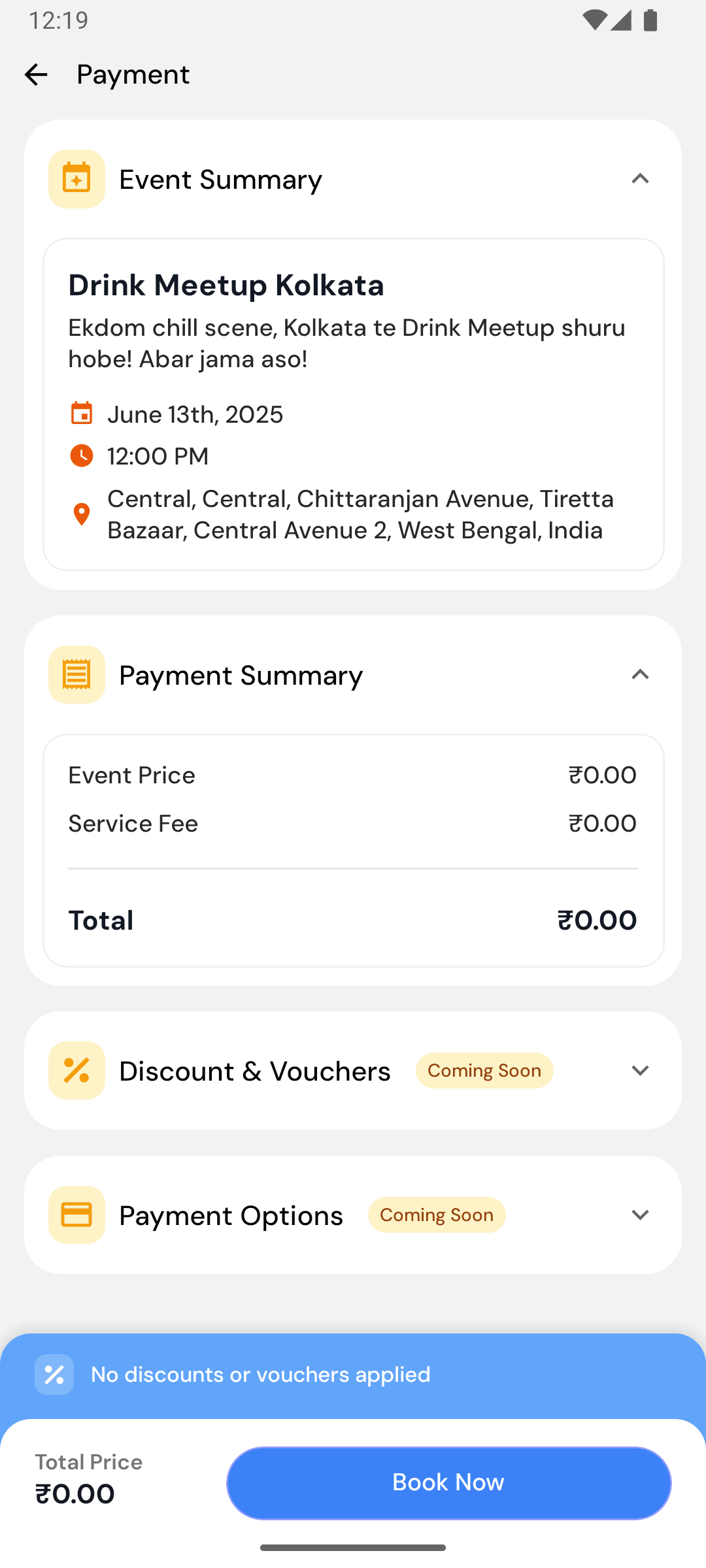Click the percent icon in the blue banner
Image resolution: width=706 pixels, height=1568 pixels.
coord(54,1374)
